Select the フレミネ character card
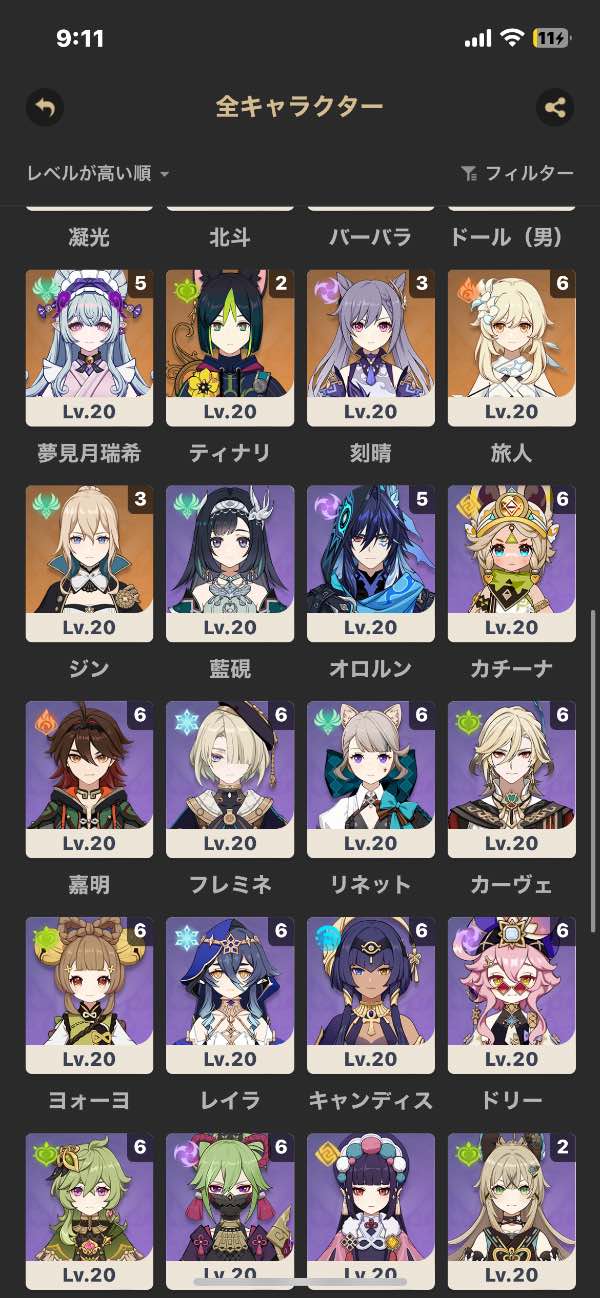 pyautogui.click(x=230, y=780)
